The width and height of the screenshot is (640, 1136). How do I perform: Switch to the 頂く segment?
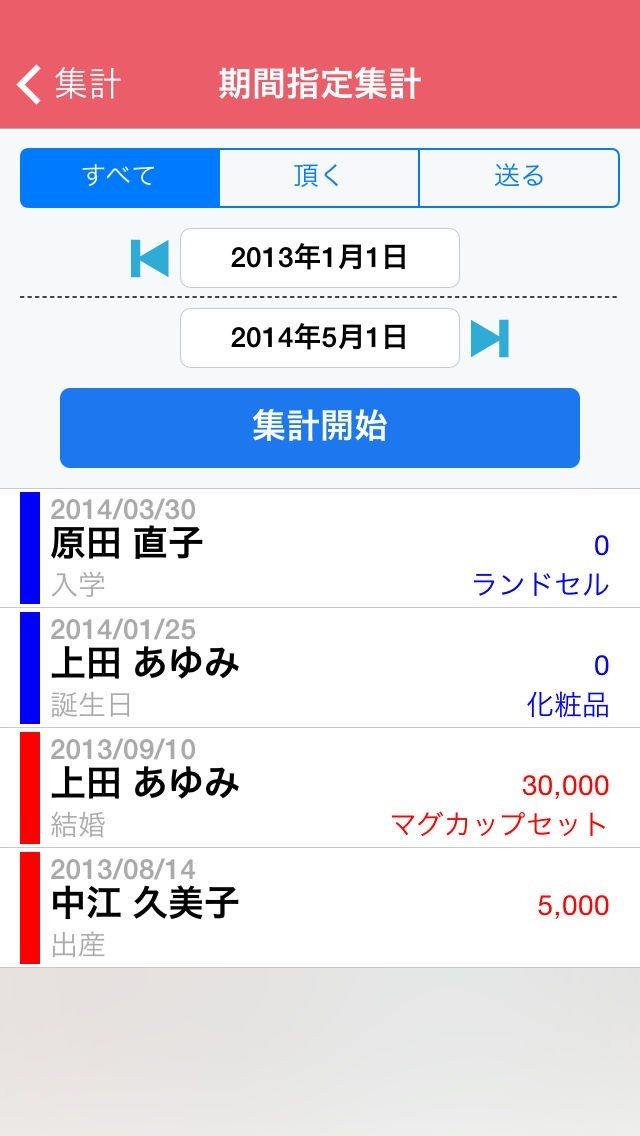click(318, 177)
